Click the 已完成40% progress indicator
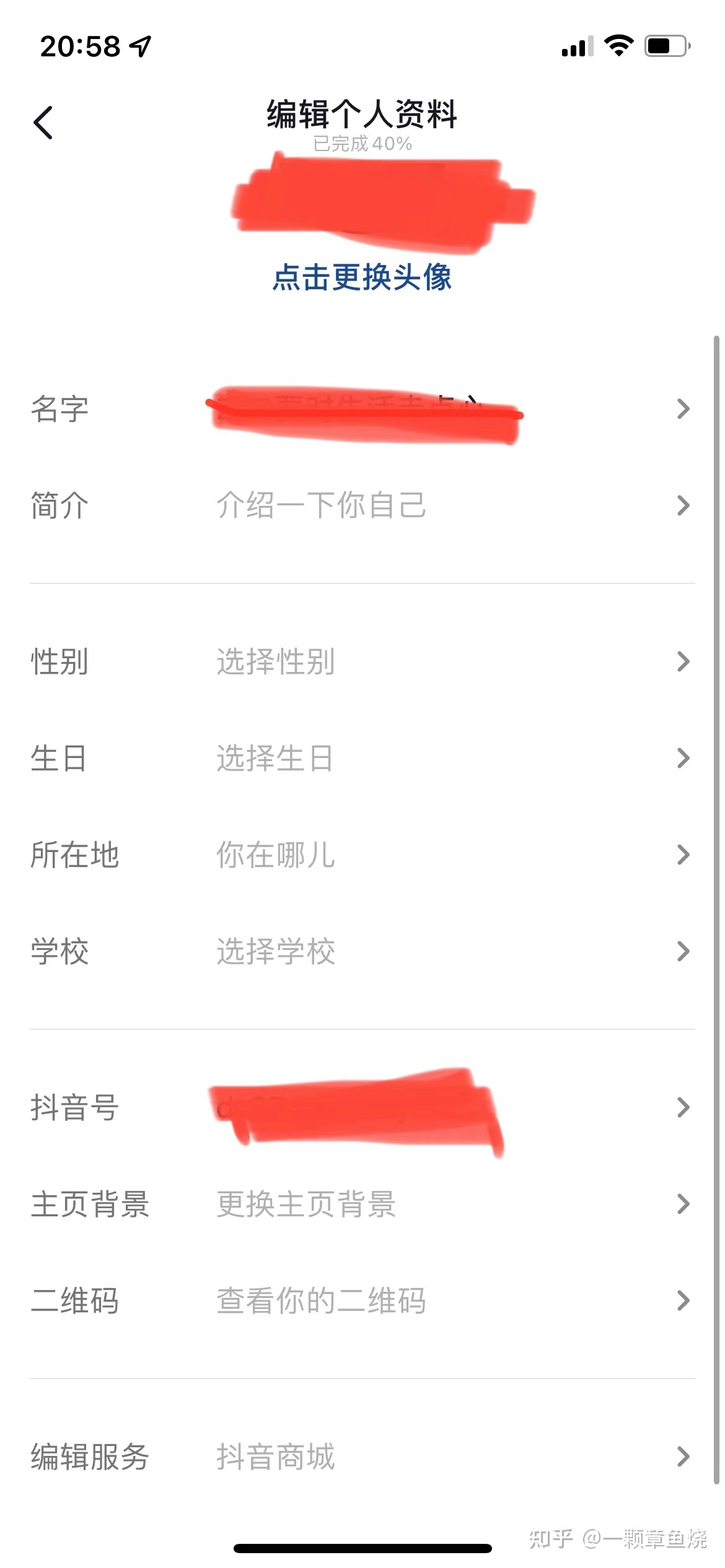 click(x=361, y=144)
